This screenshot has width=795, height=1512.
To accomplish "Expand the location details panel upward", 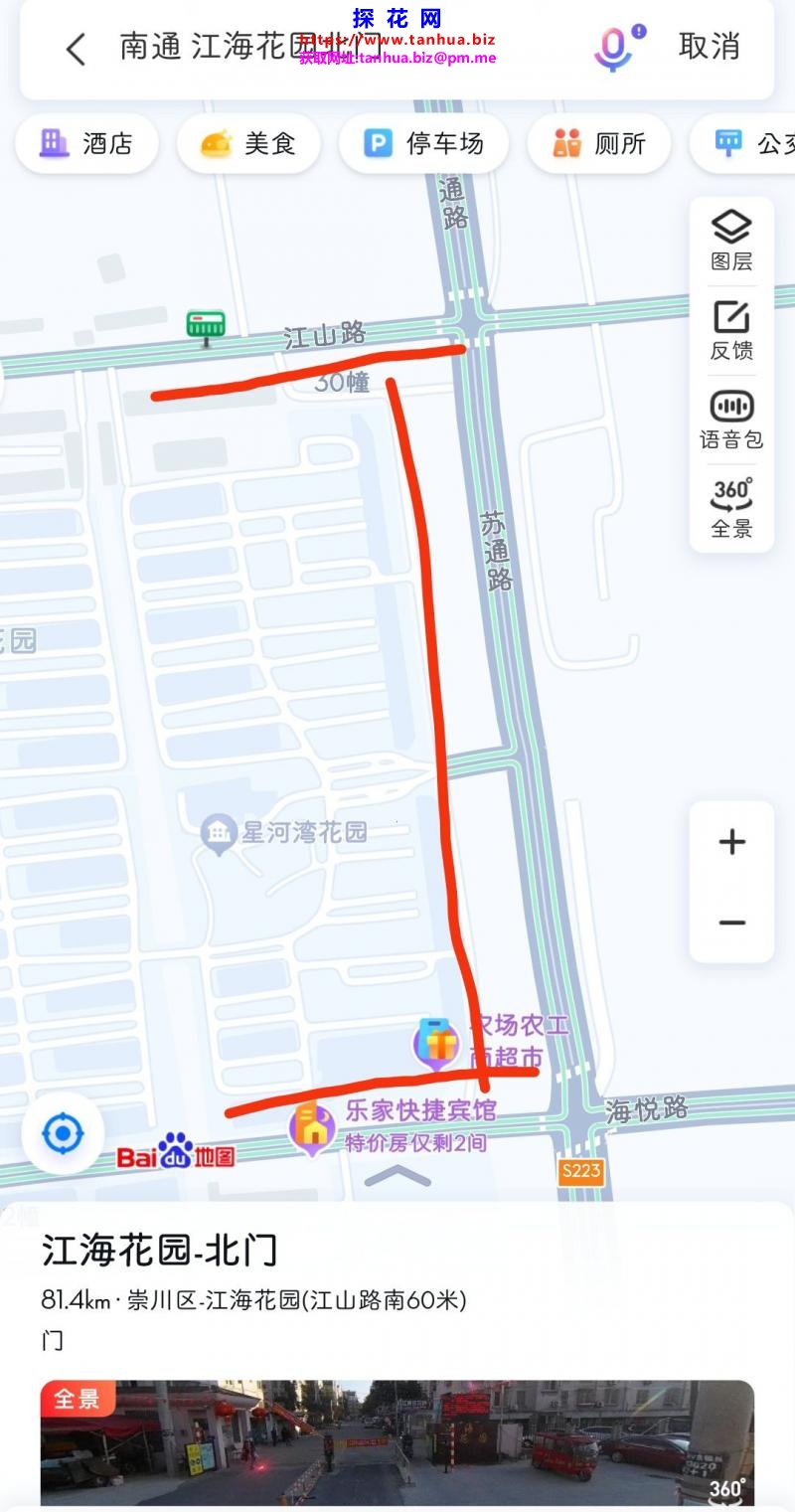I will pyautogui.click(x=397, y=1176).
